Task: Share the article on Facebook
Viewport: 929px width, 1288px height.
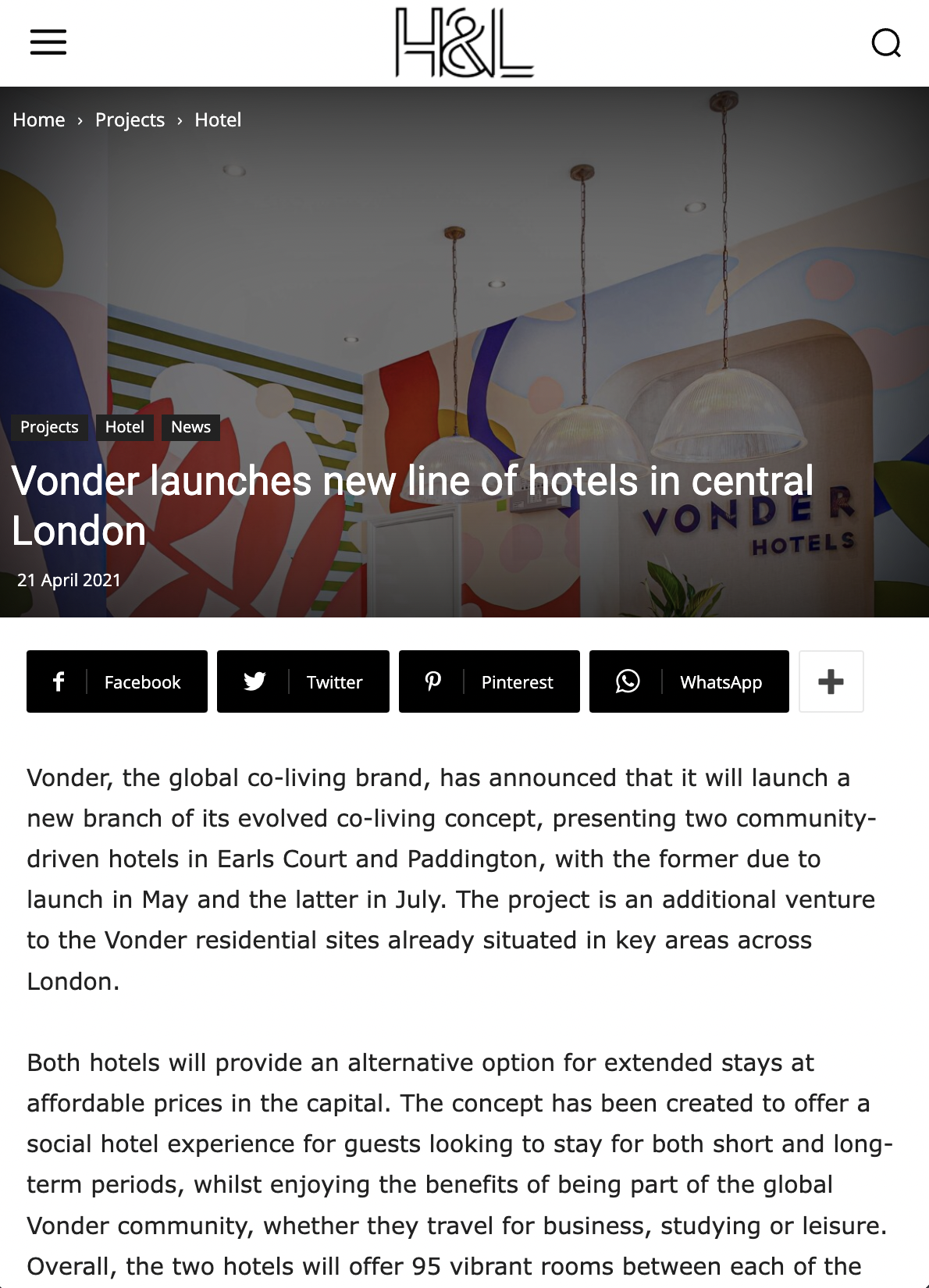Action: click(x=117, y=681)
